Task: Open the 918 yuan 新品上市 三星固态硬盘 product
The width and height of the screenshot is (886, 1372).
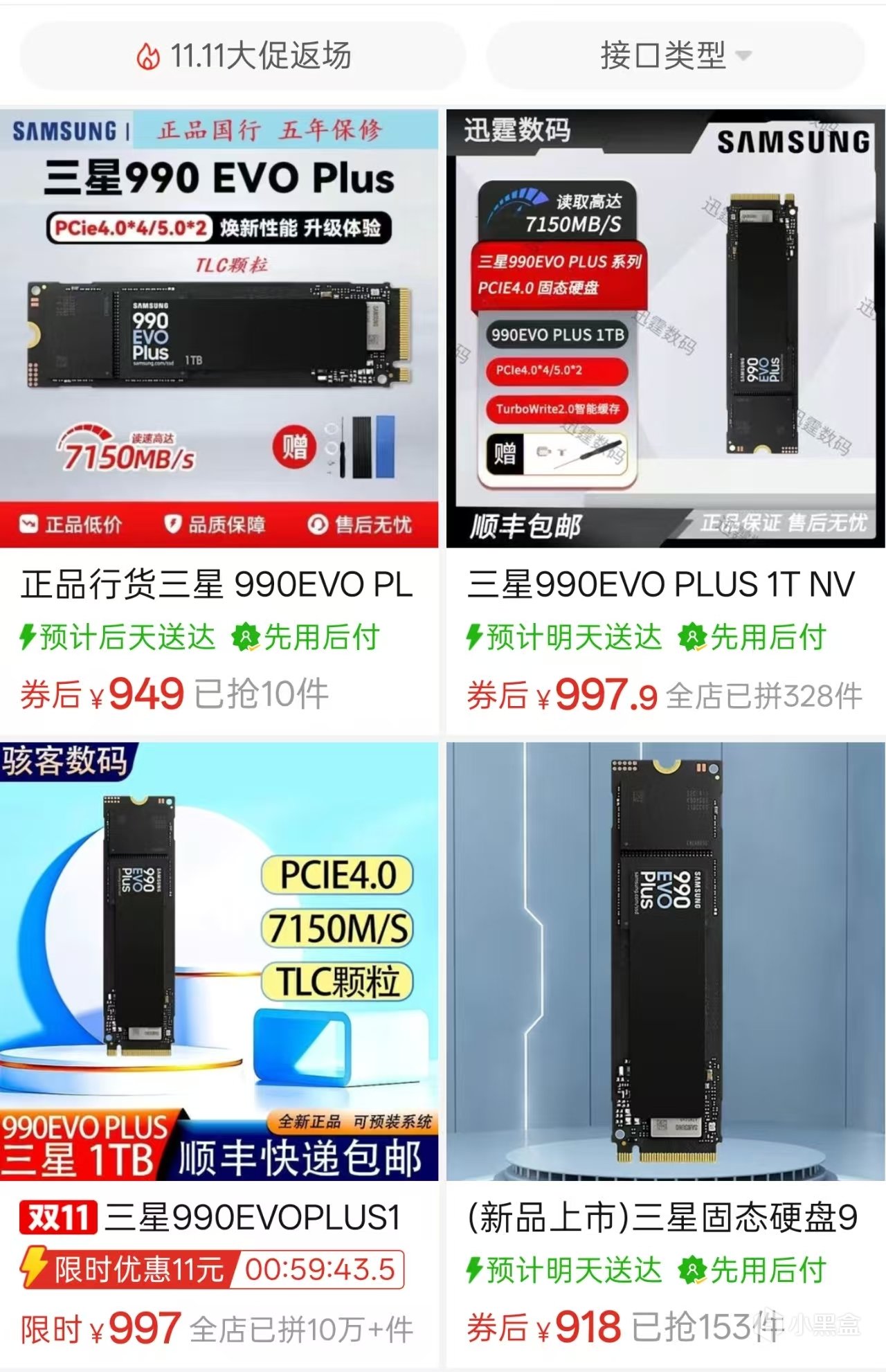Action: [665, 962]
